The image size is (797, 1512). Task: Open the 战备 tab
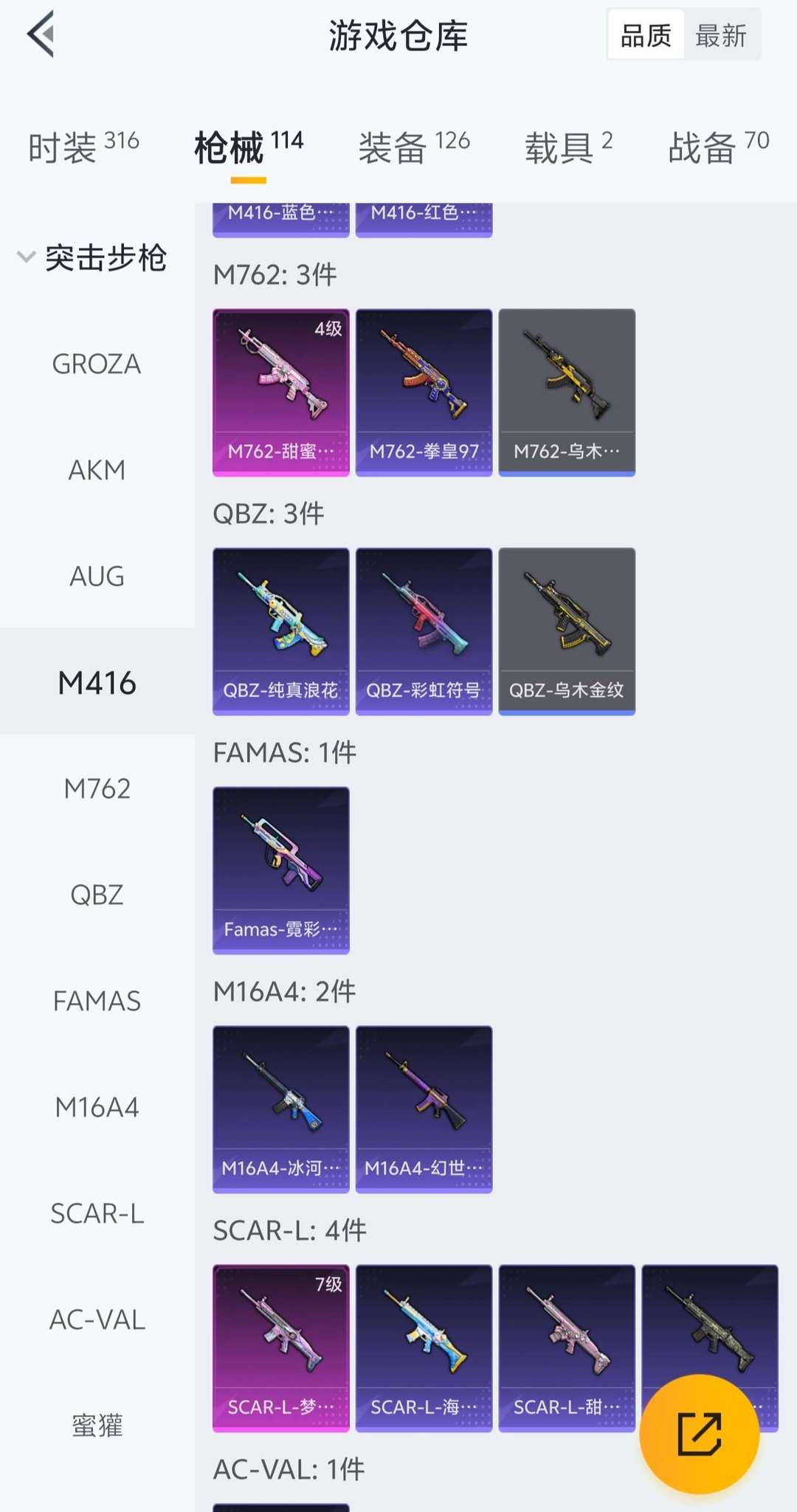click(718, 147)
